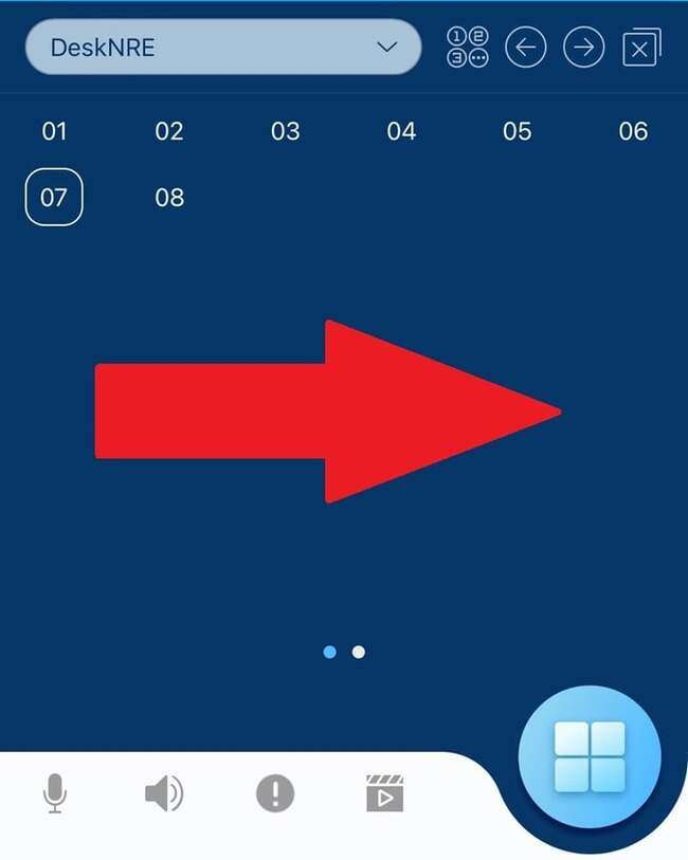Select highlighted item 07
Screen dimensions: 688x860
pos(54,197)
